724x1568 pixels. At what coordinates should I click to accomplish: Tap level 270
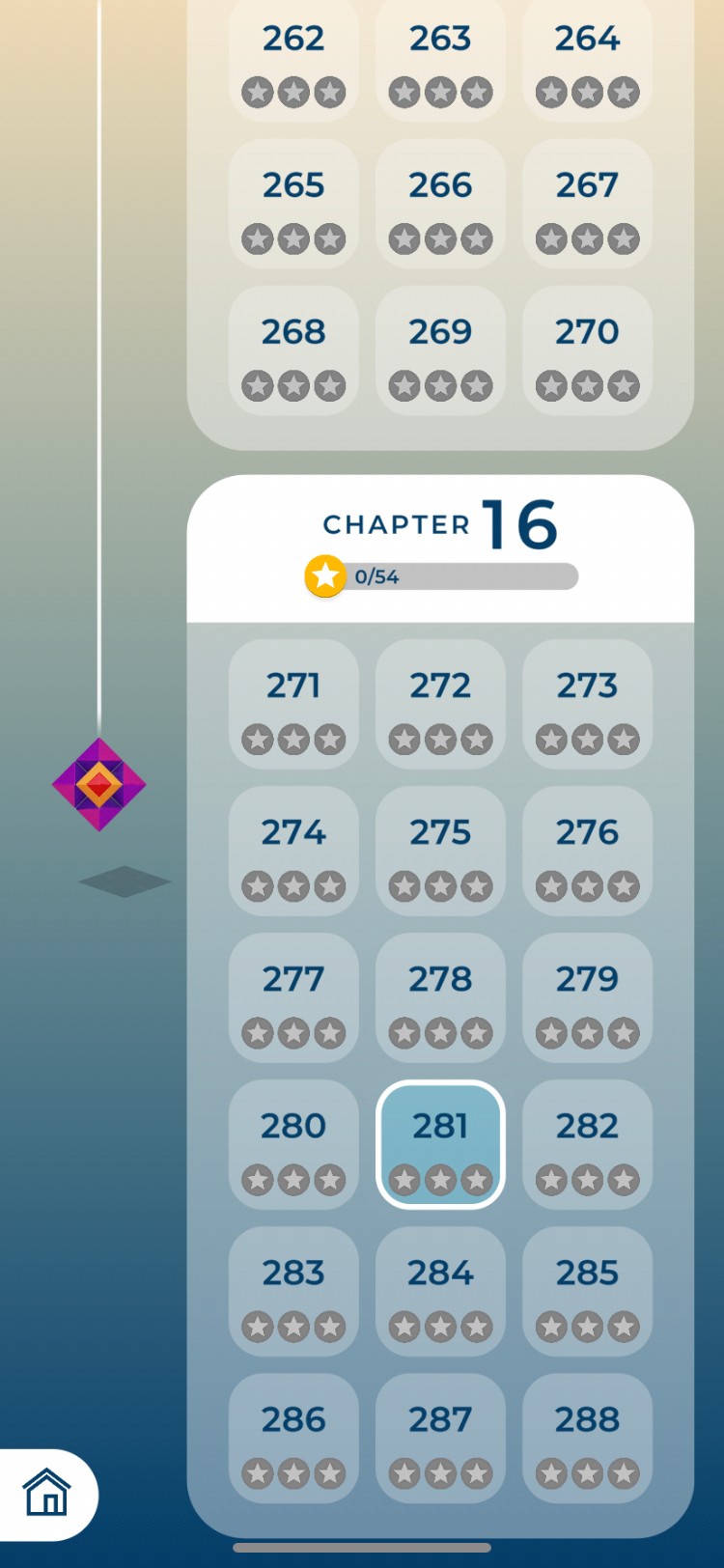point(587,350)
